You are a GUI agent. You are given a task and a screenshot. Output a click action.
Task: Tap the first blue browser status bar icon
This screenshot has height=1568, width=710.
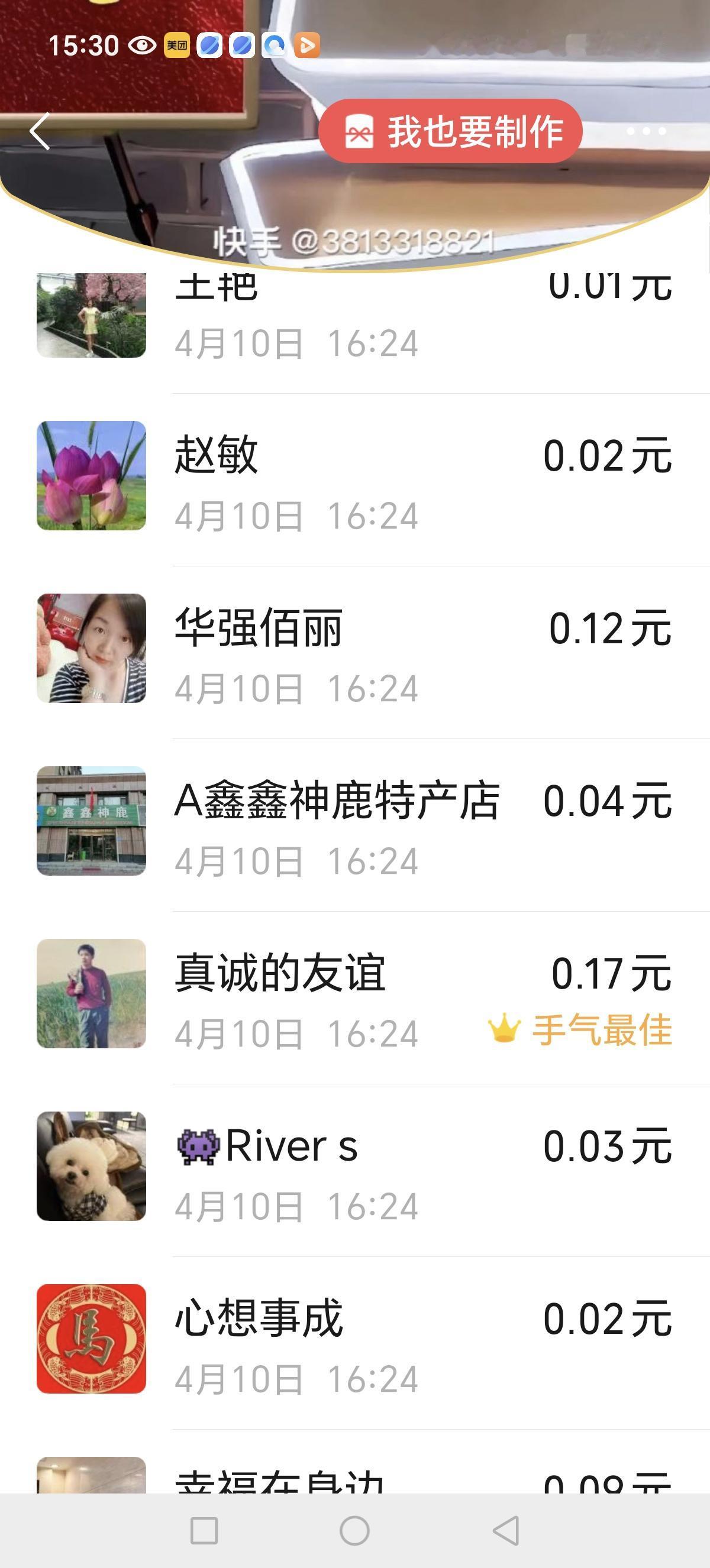[x=210, y=45]
